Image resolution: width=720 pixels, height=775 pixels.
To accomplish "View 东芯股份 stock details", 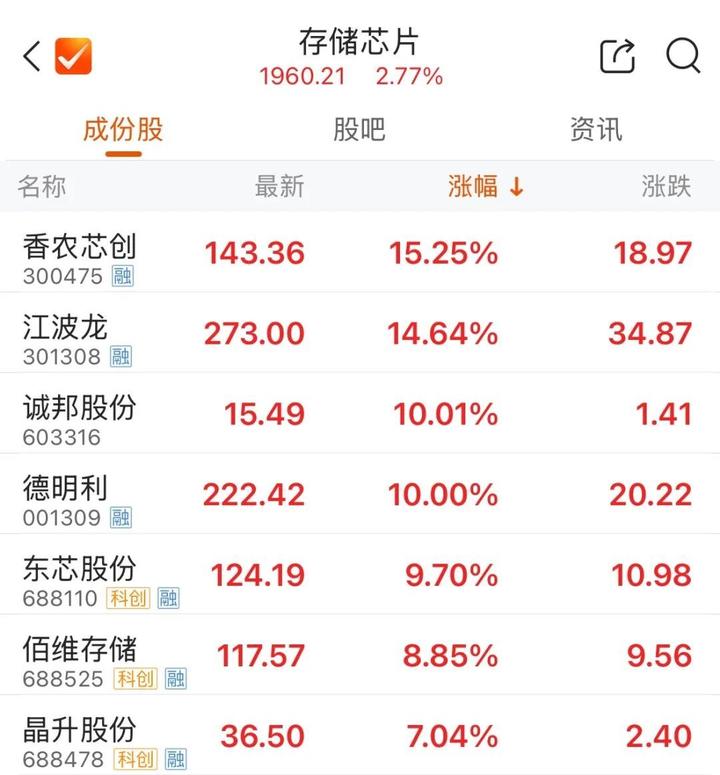I will pos(80,579).
